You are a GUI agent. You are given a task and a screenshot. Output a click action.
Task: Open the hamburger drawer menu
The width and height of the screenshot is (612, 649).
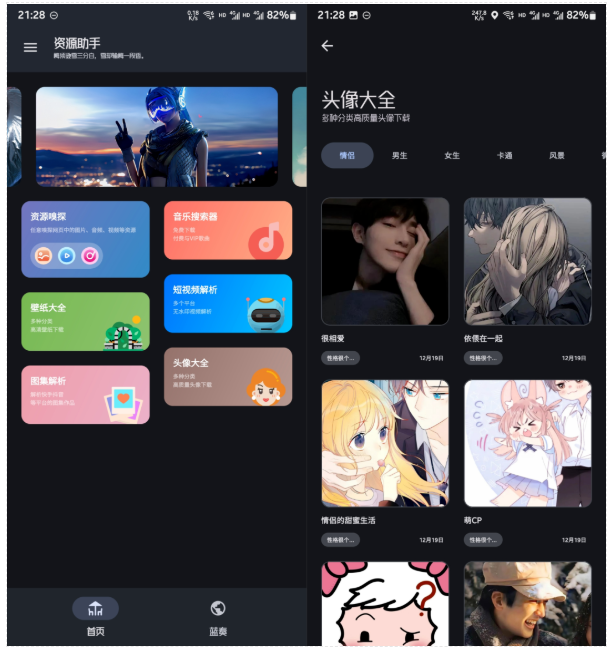[31, 47]
